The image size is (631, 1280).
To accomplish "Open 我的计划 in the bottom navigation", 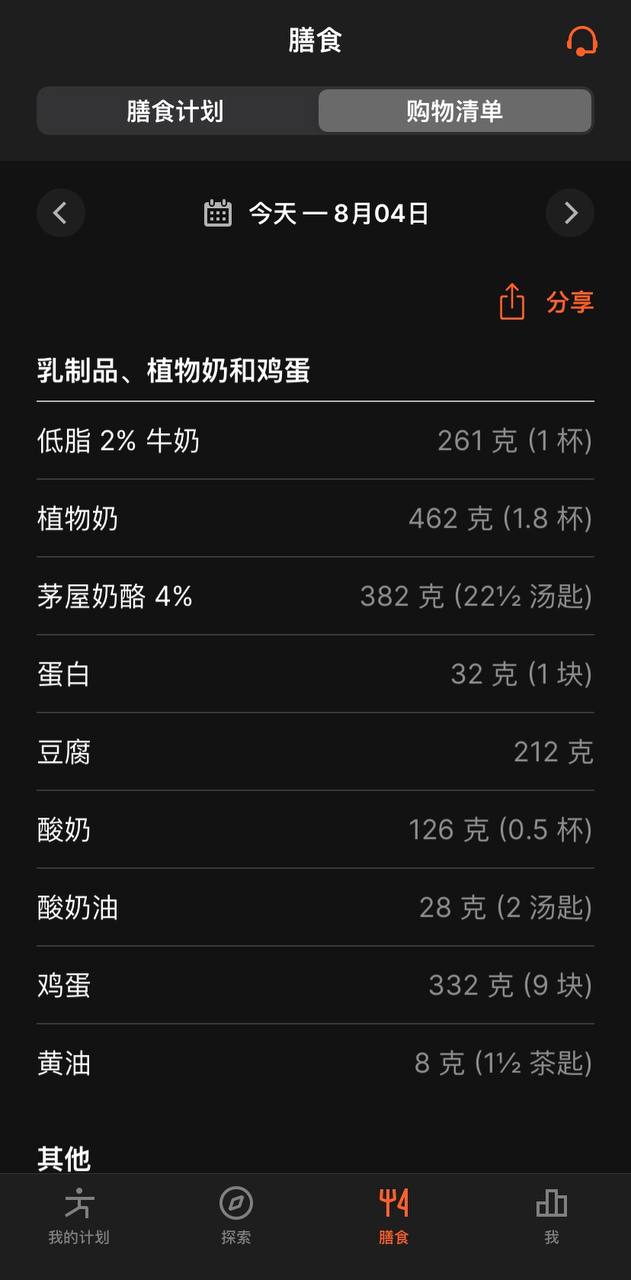I will coord(79,1216).
